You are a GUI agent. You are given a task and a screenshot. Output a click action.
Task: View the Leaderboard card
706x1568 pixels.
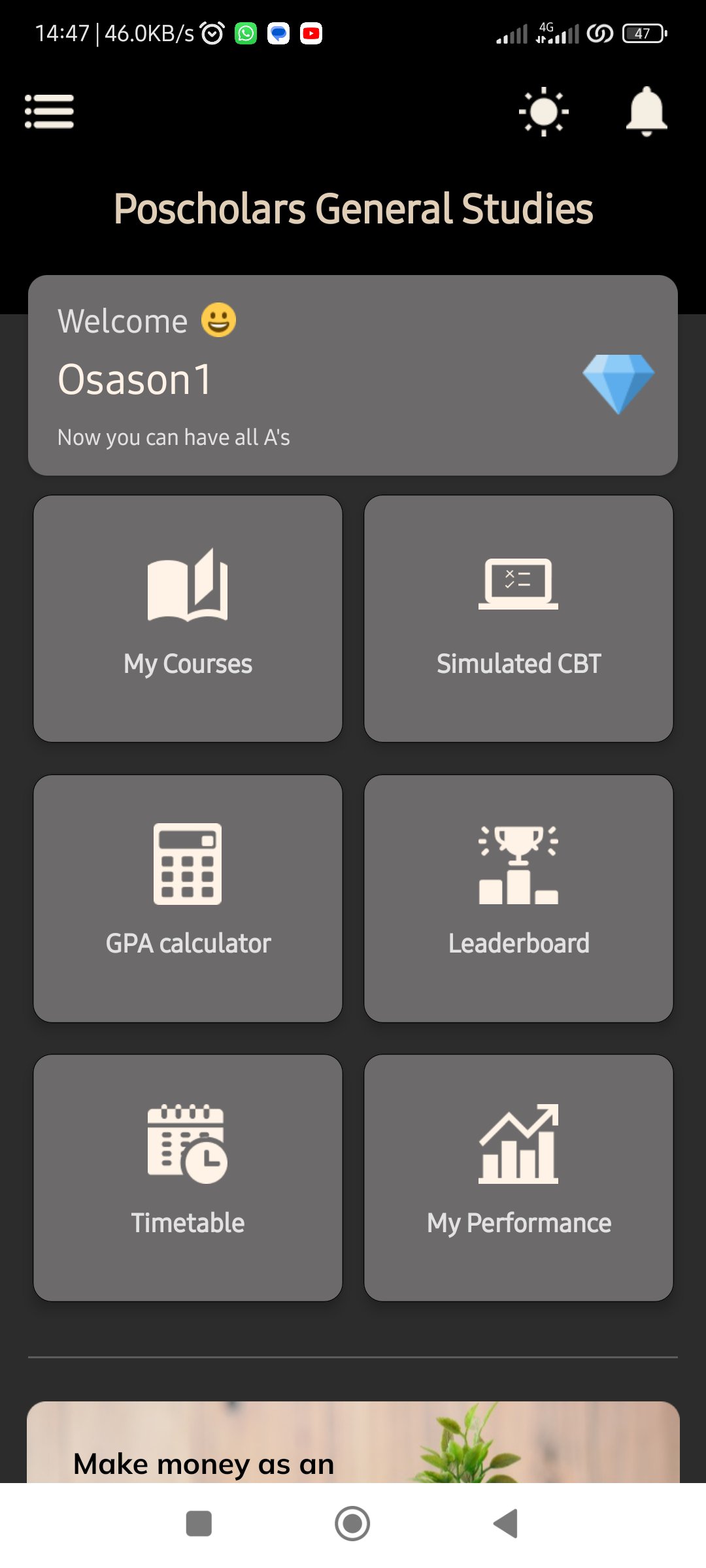518,898
